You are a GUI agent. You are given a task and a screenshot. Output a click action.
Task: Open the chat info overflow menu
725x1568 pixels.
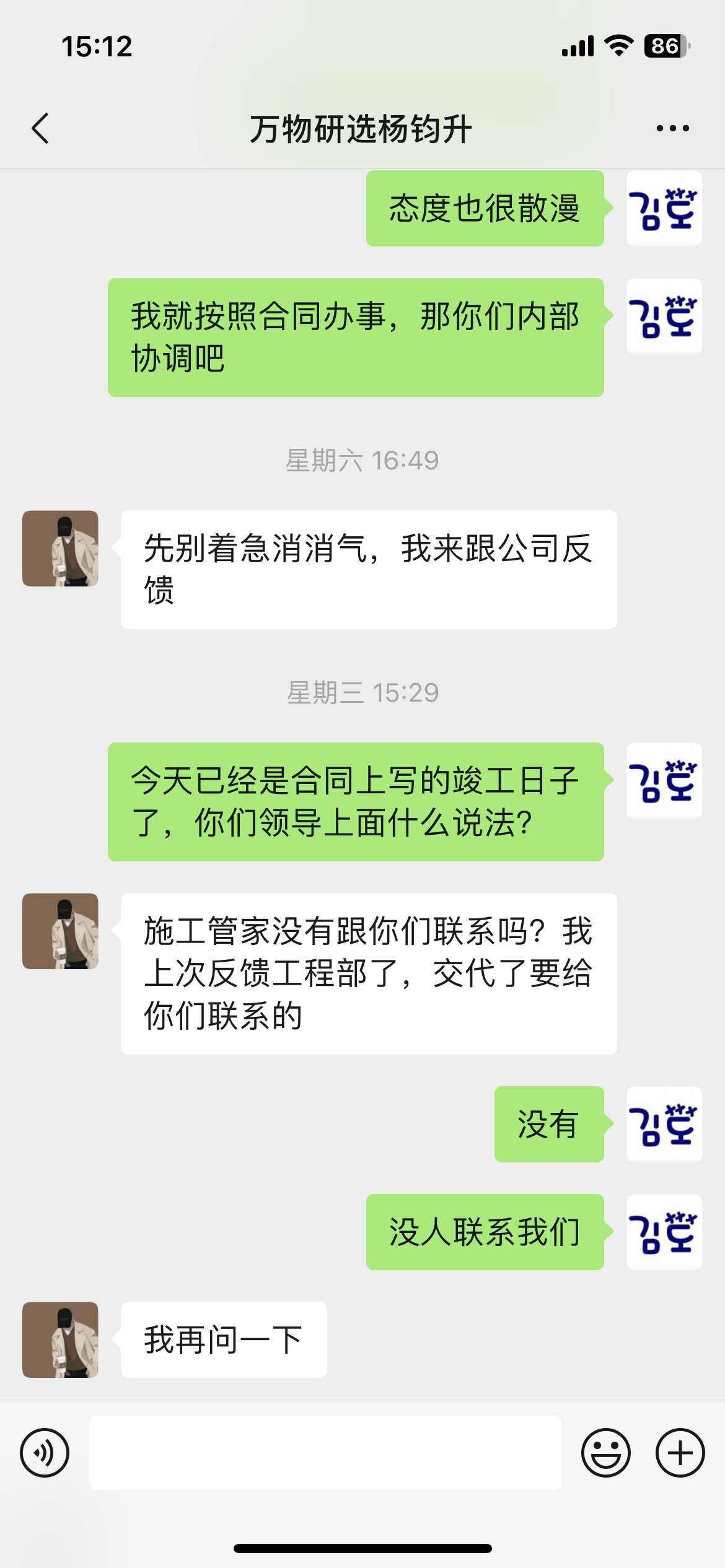pyautogui.click(x=672, y=129)
